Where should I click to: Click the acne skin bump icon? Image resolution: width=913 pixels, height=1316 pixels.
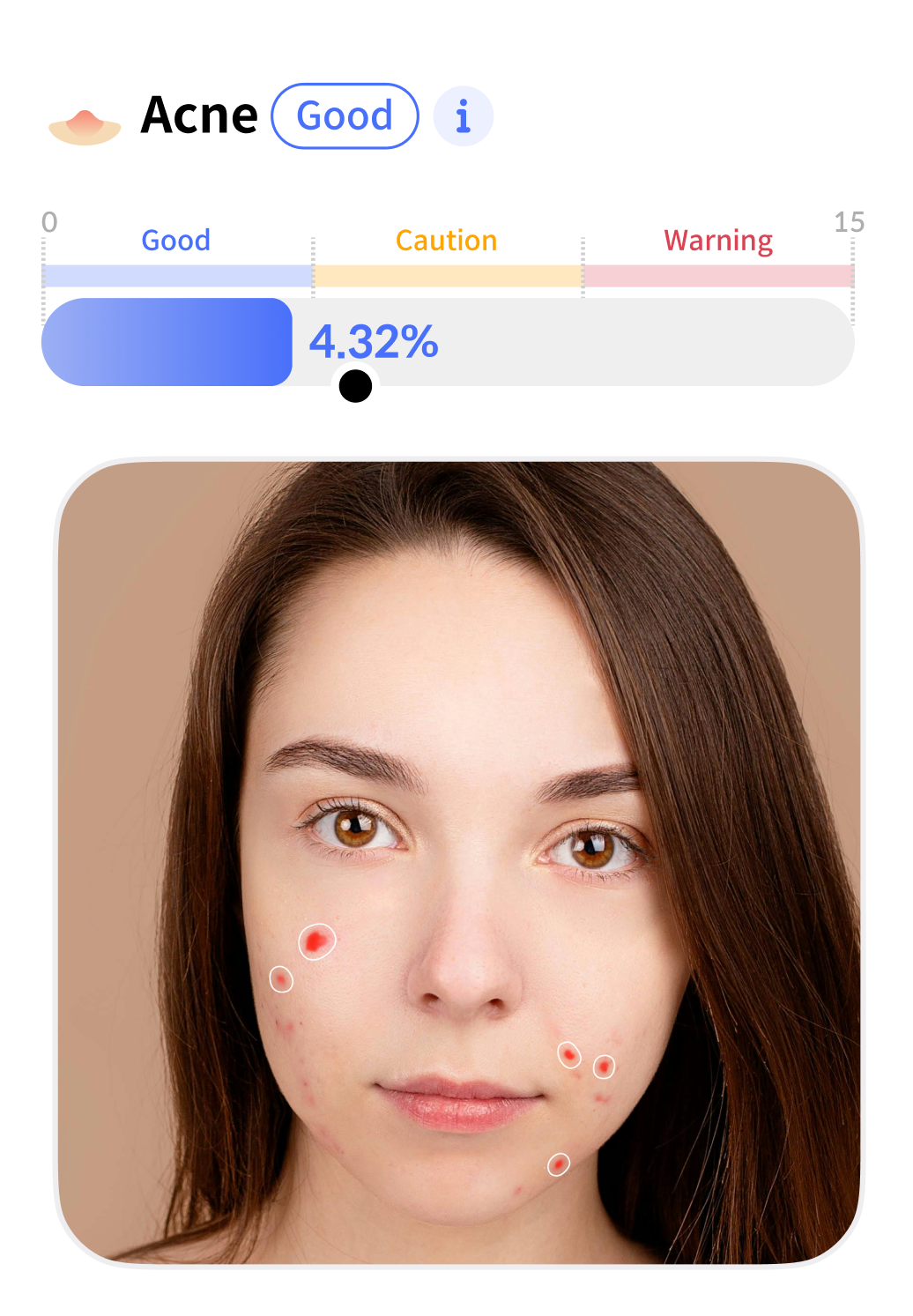pyautogui.click(x=85, y=123)
